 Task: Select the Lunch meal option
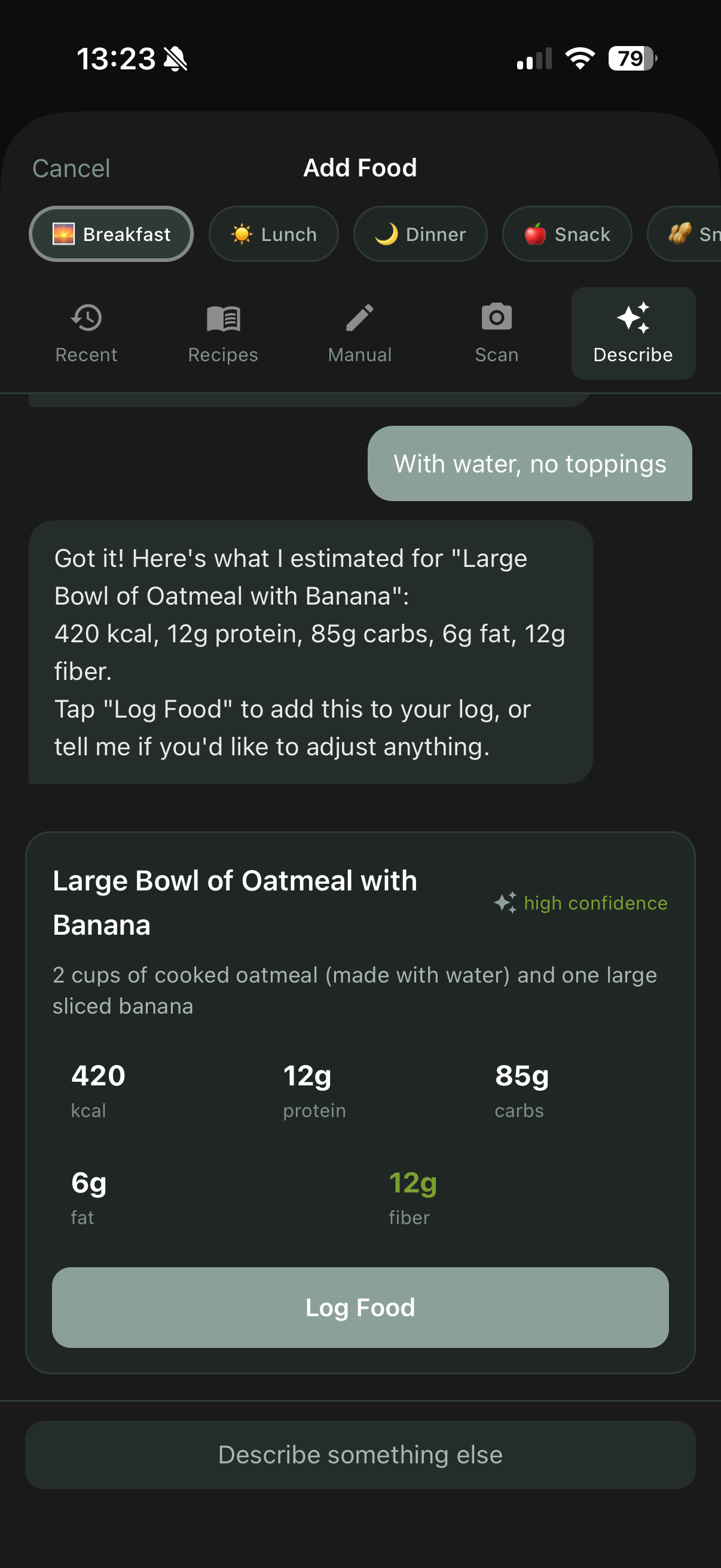(x=273, y=234)
